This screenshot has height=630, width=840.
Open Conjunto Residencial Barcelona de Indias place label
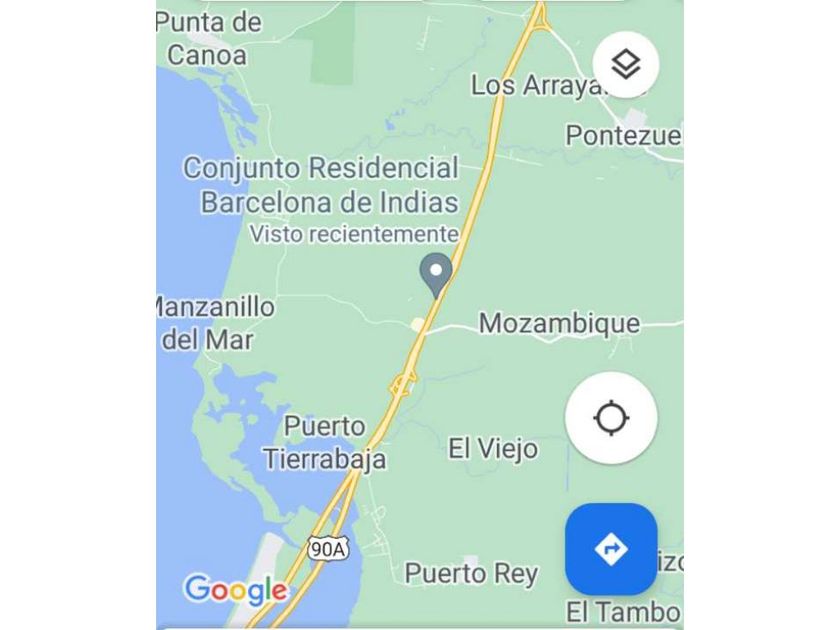point(321,185)
